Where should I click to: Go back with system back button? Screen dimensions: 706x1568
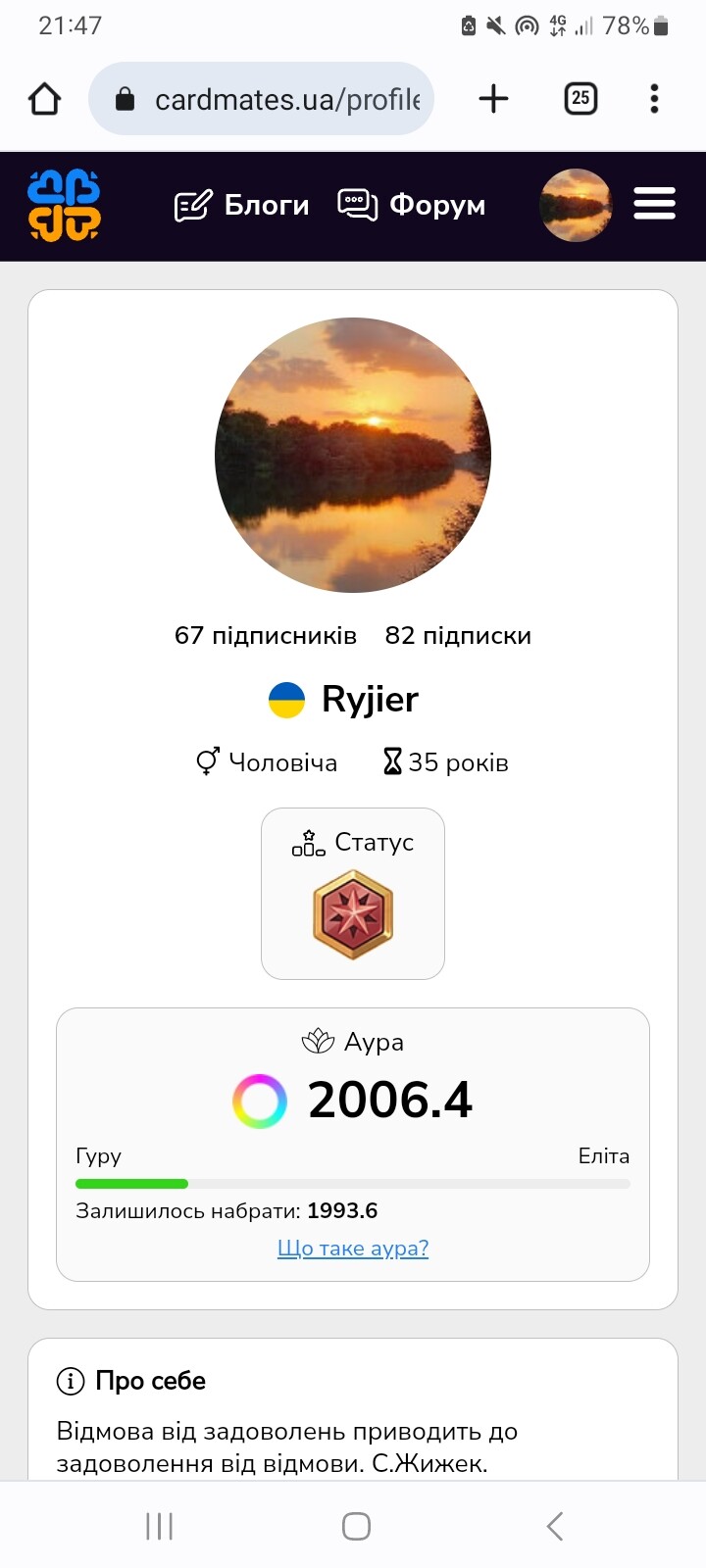(x=555, y=1526)
